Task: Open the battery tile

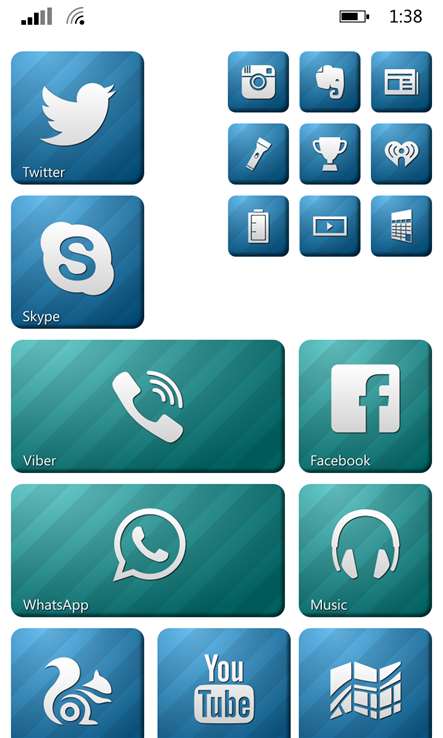Action: pos(258,226)
